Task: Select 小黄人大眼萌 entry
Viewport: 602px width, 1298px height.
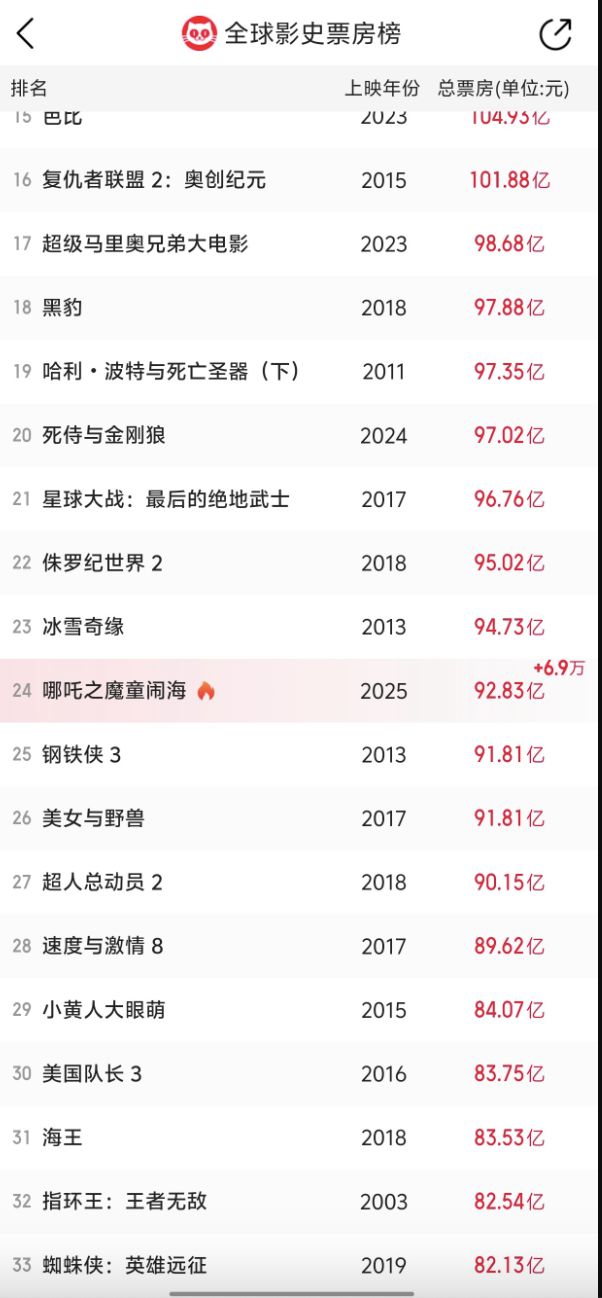Action: [x=301, y=1010]
